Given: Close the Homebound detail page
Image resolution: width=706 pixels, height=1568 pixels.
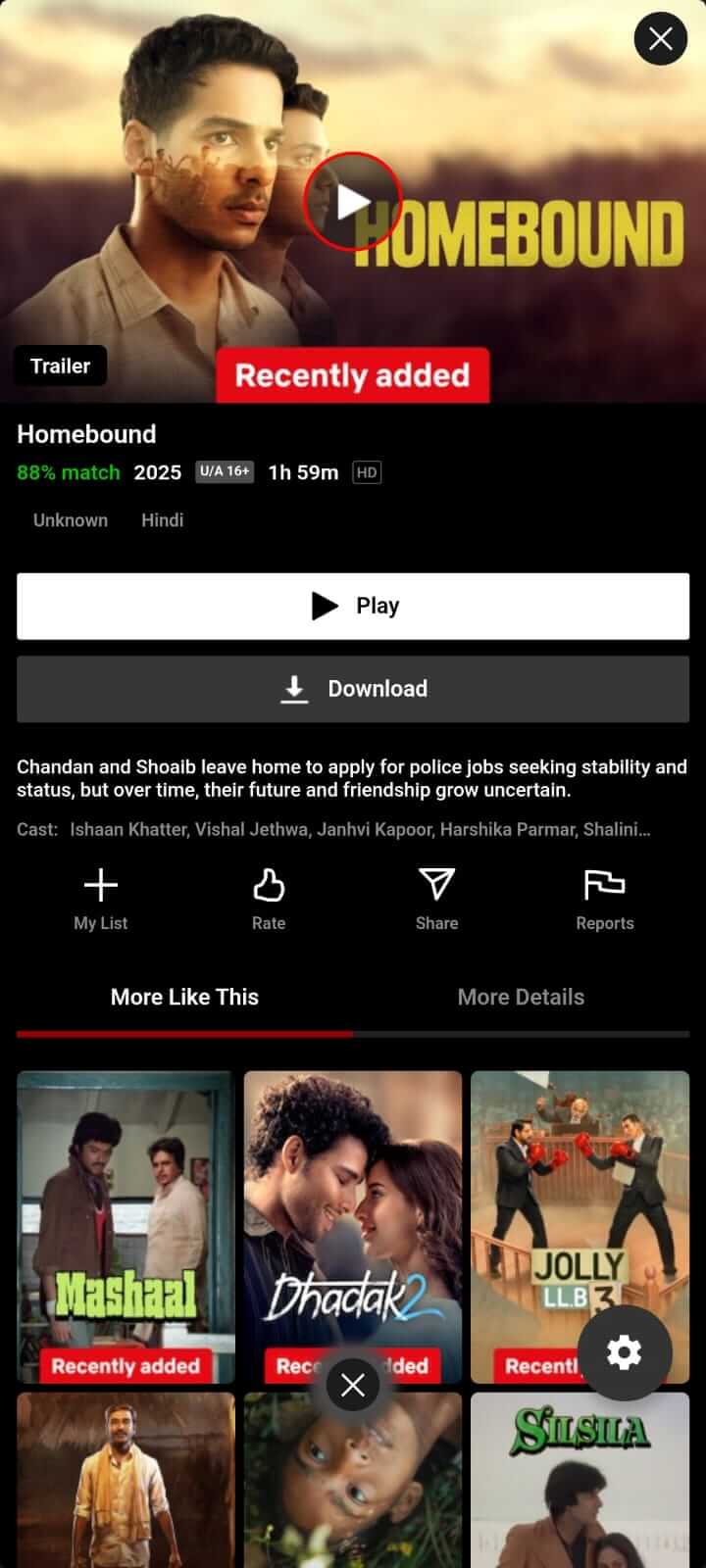Looking at the screenshot, I should 660,39.
